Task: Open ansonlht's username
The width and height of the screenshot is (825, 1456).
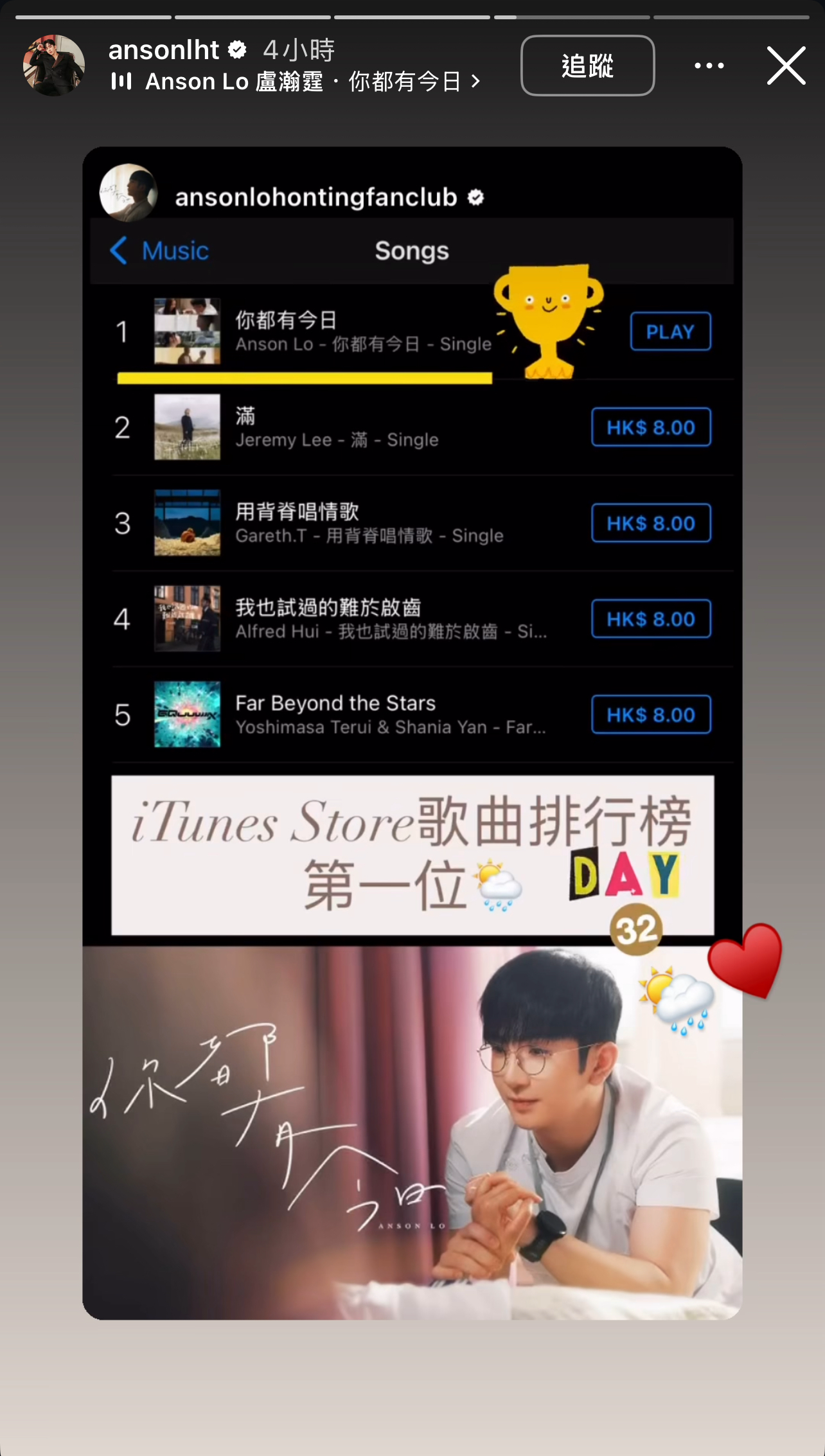Action: click(x=164, y=50)
